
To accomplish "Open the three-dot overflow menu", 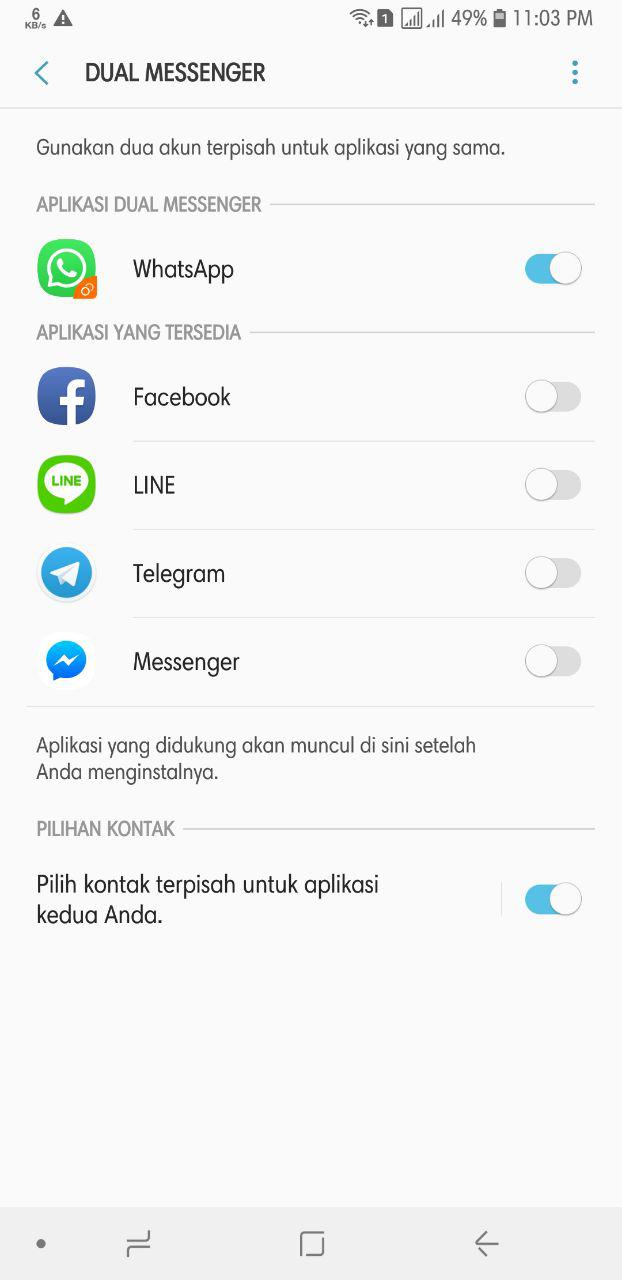I will (x=574, y=73).
